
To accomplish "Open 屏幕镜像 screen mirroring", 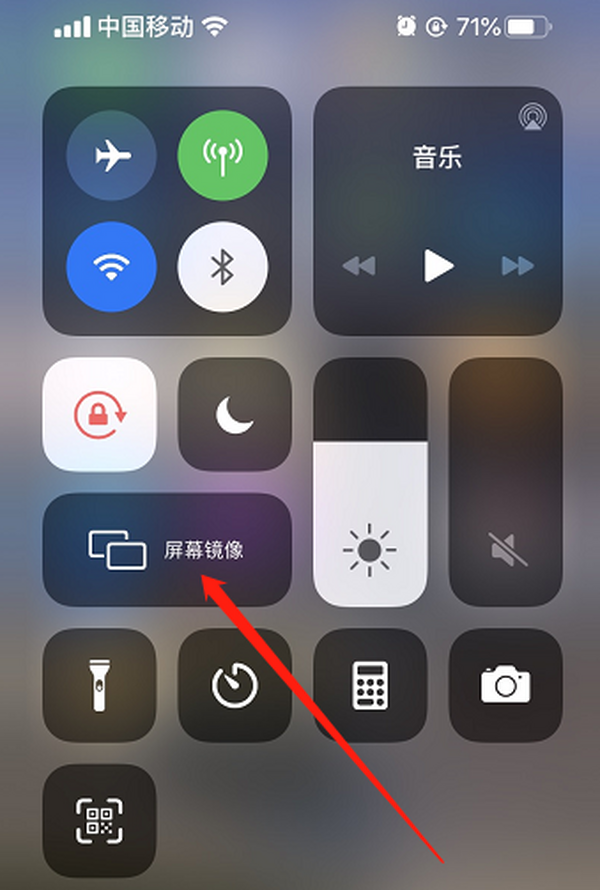I will coord(167,549).
